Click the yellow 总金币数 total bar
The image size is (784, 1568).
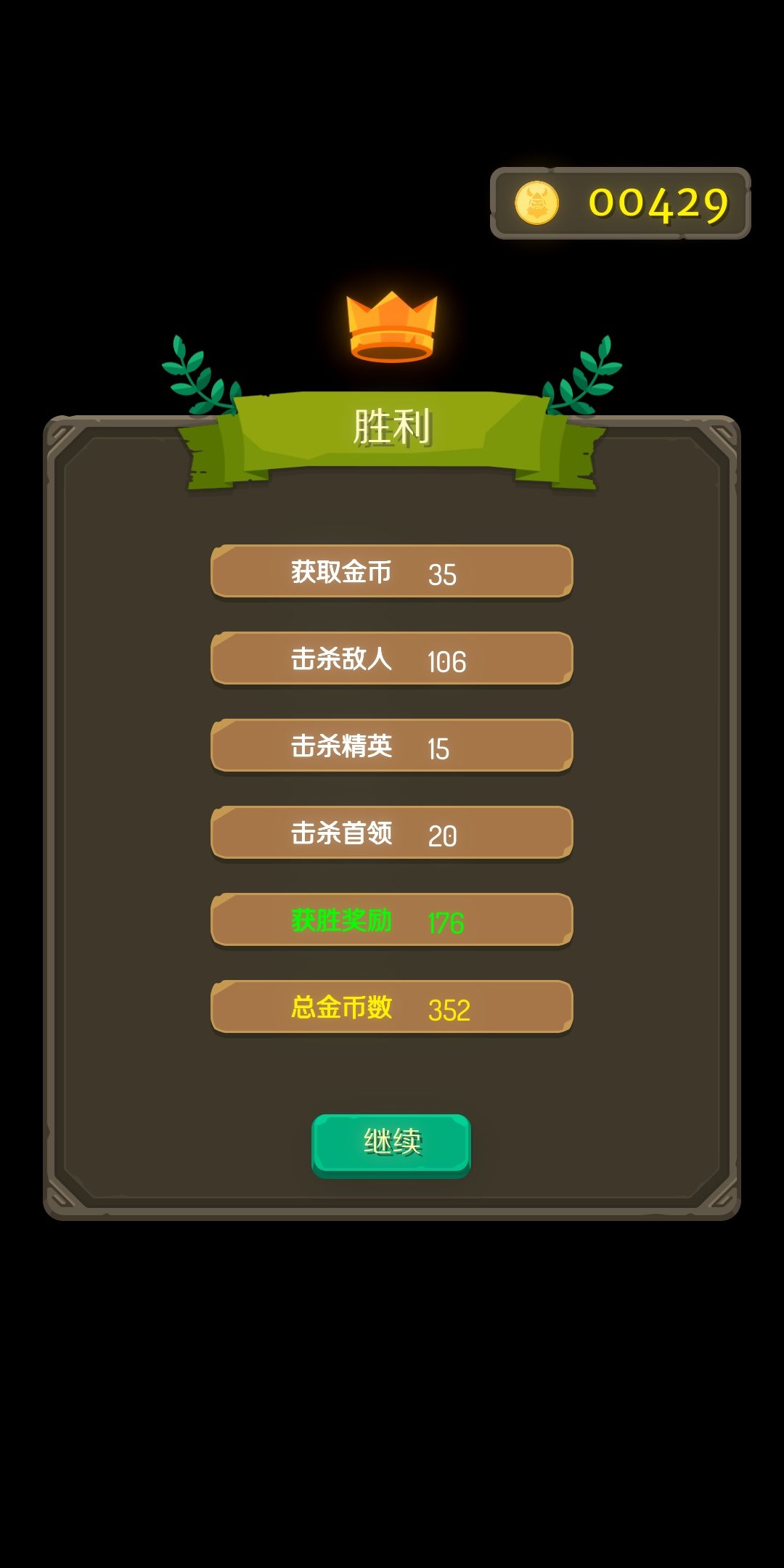(x=390, y=1006)
